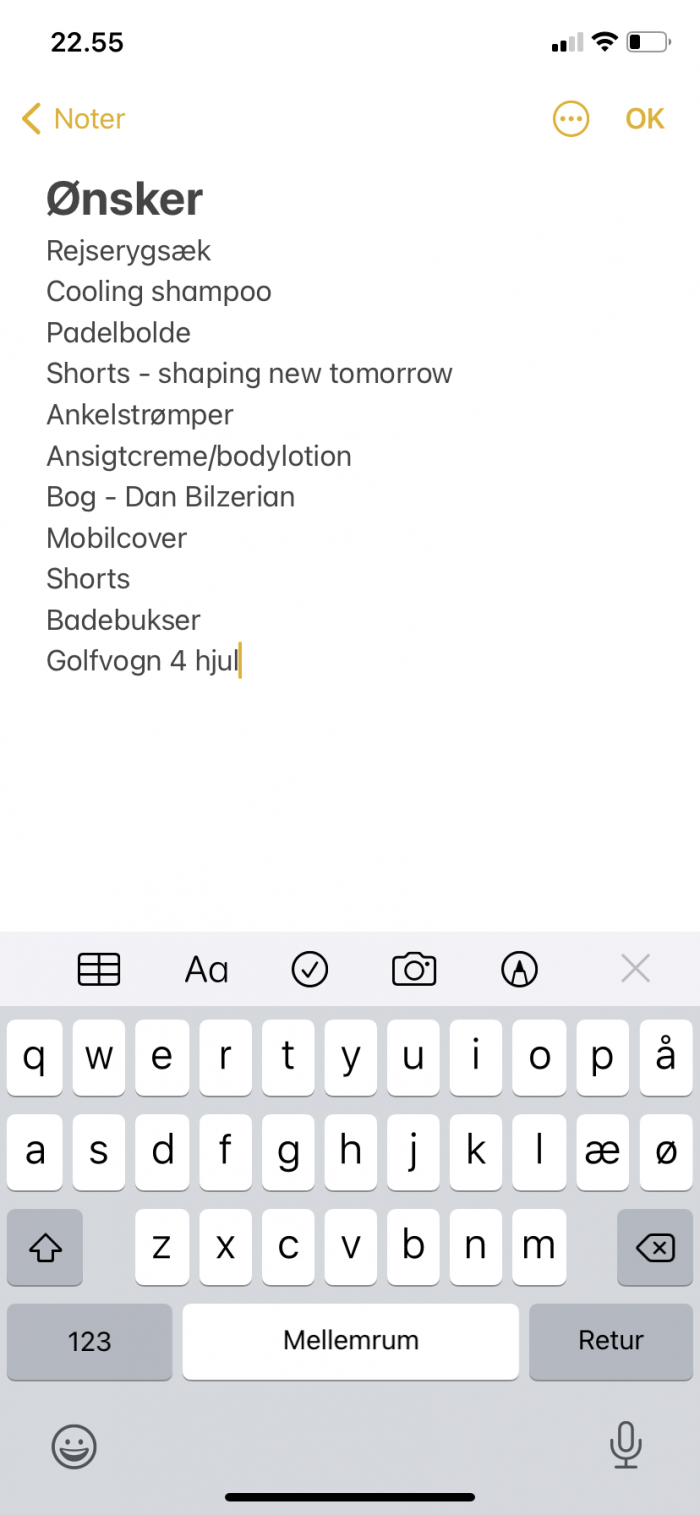Switch keyboard to 123 numbers
The width and height of the screenshot is (700, 1515).
(89, 1341)
